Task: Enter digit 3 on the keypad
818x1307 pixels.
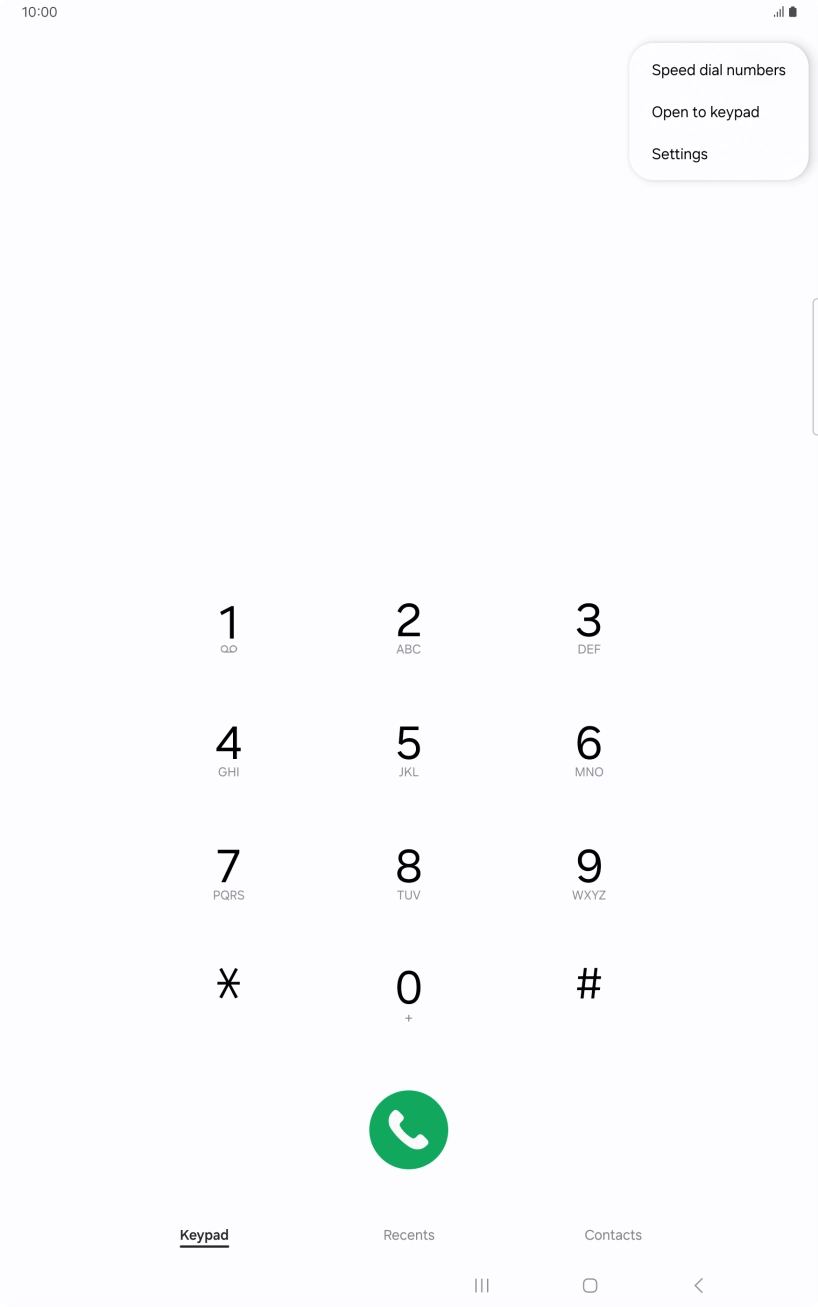Action: coord(588,627)
